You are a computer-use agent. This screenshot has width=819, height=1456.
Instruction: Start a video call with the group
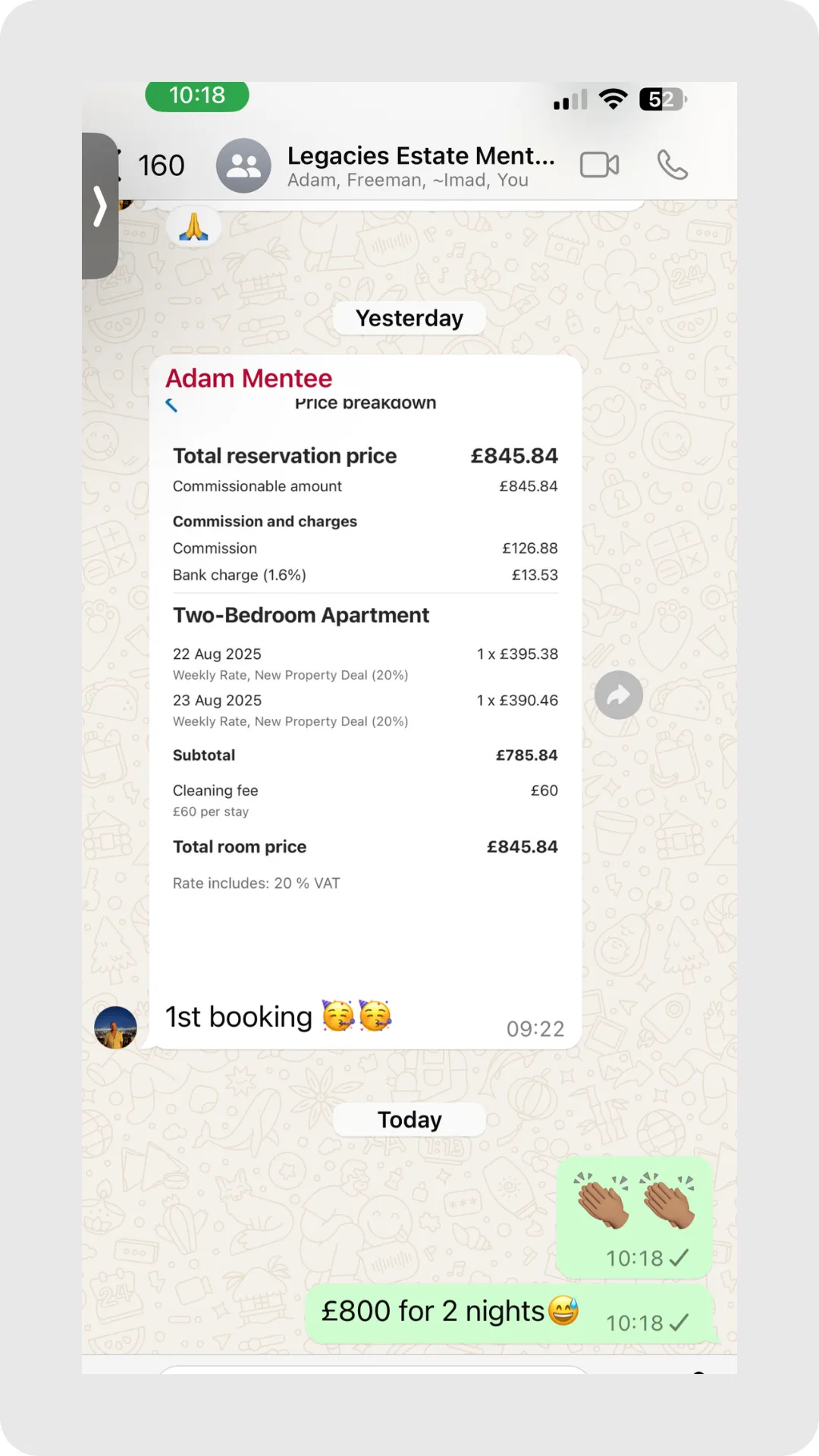(x=599, y=165)
